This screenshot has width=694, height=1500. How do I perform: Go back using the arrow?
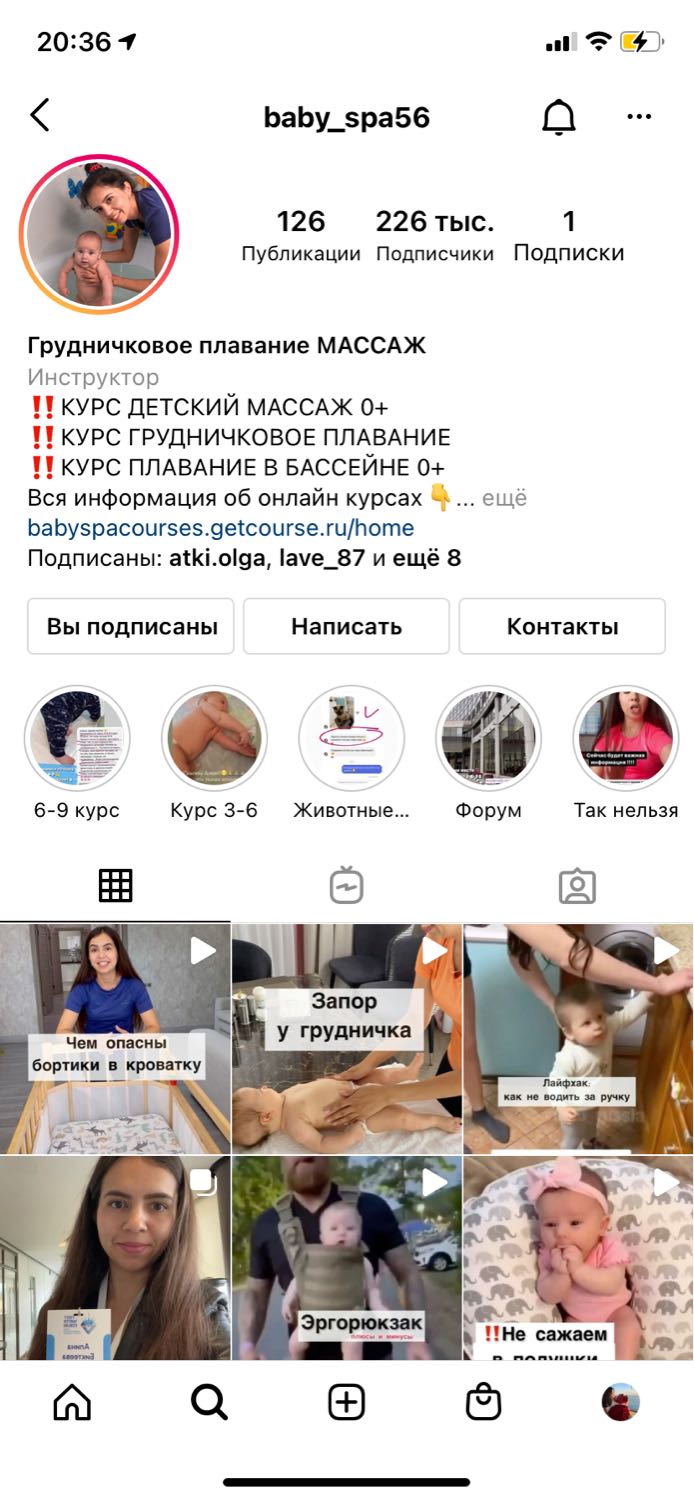(39, 116)
